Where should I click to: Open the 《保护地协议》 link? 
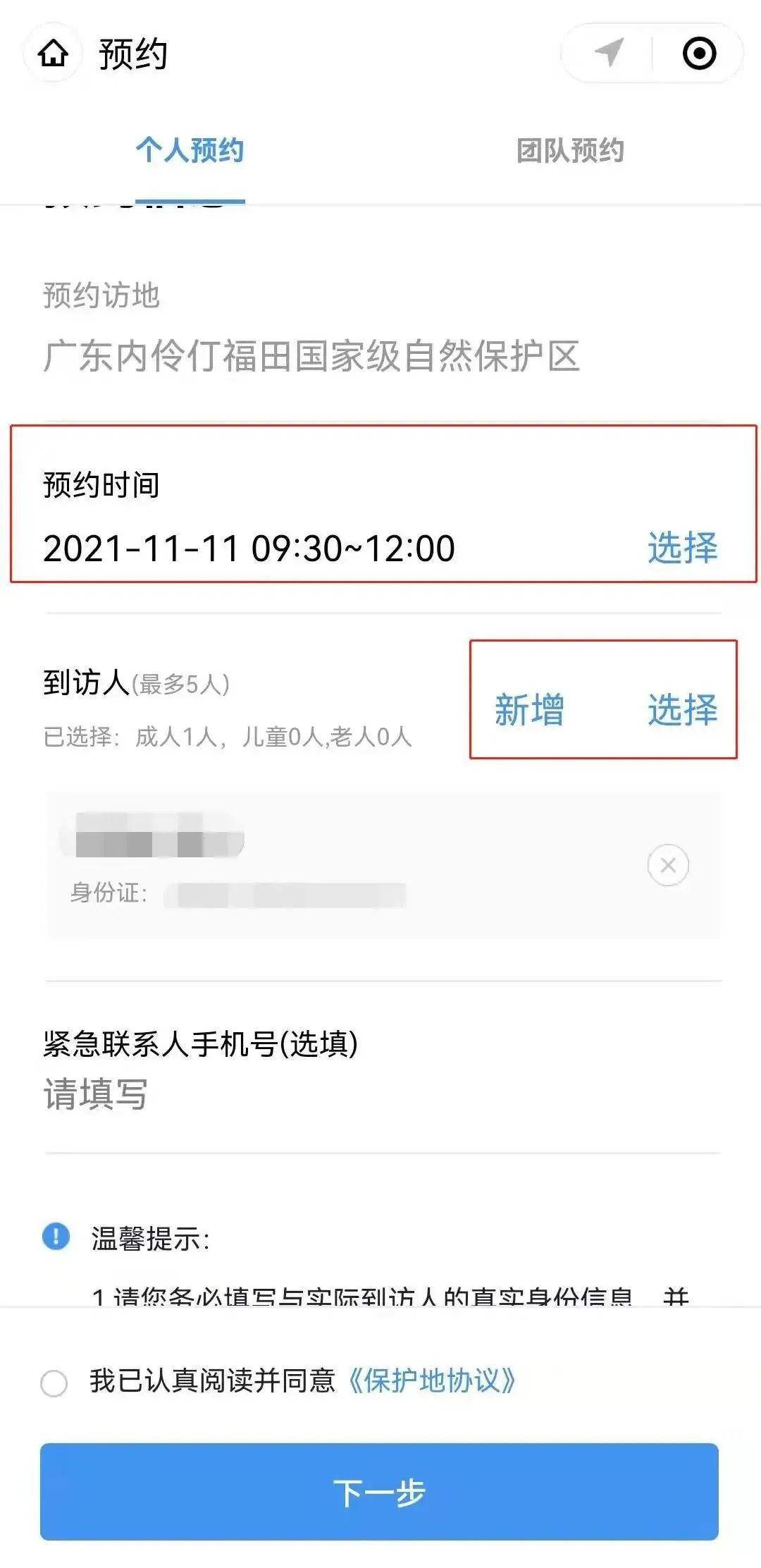432,1381
